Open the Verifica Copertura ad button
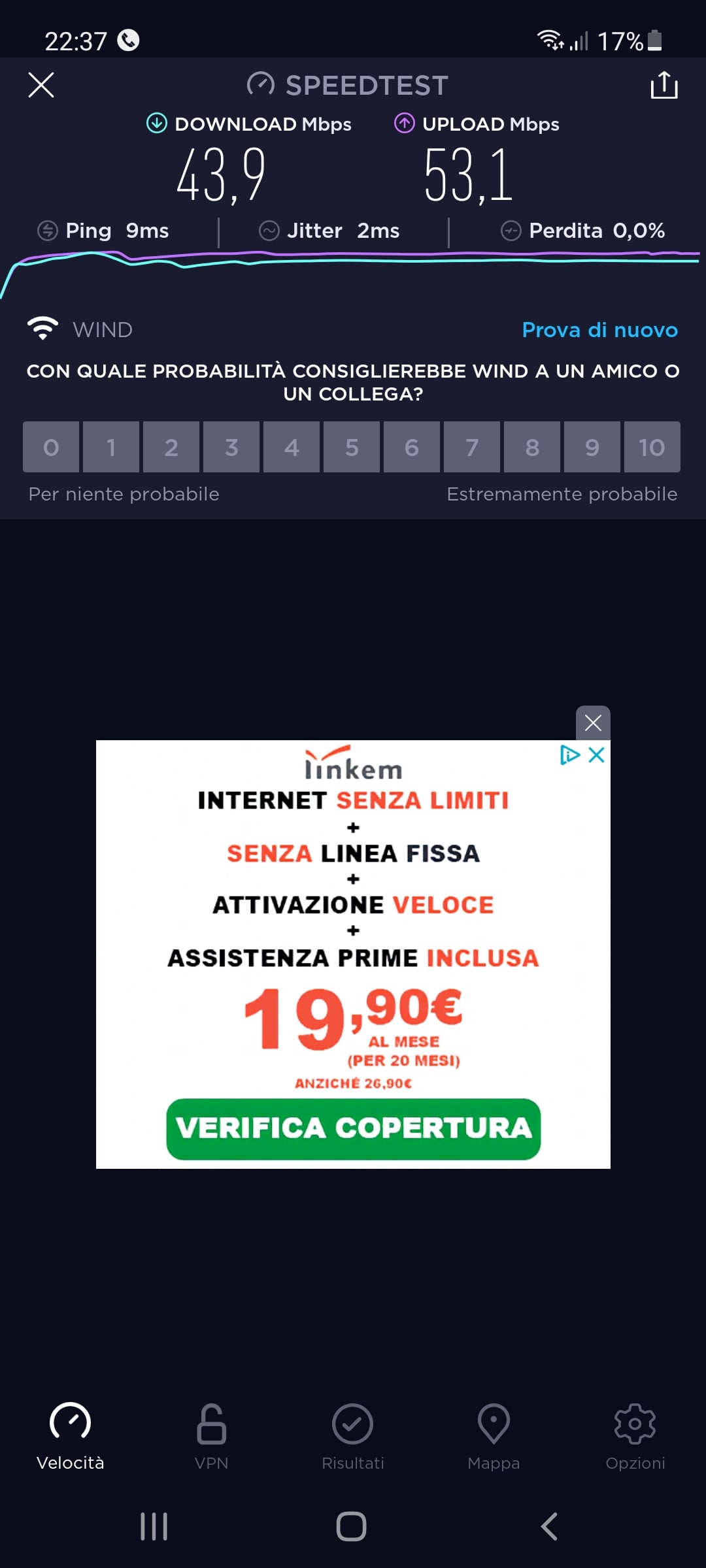Image resolution: width=706 pixels, height=1568 pixels. point(354,1129)
